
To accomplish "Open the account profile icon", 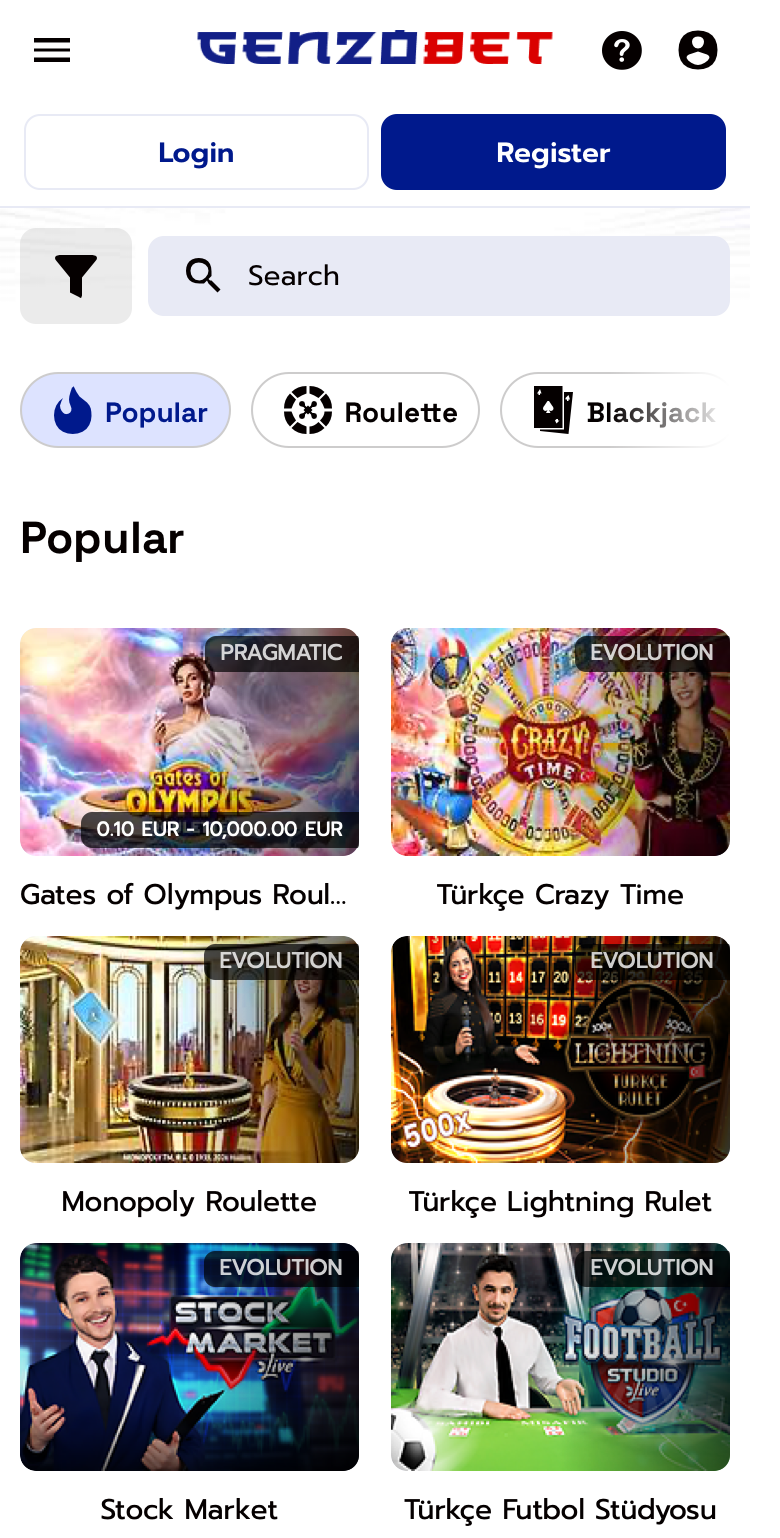I will (x=698, y=50).
